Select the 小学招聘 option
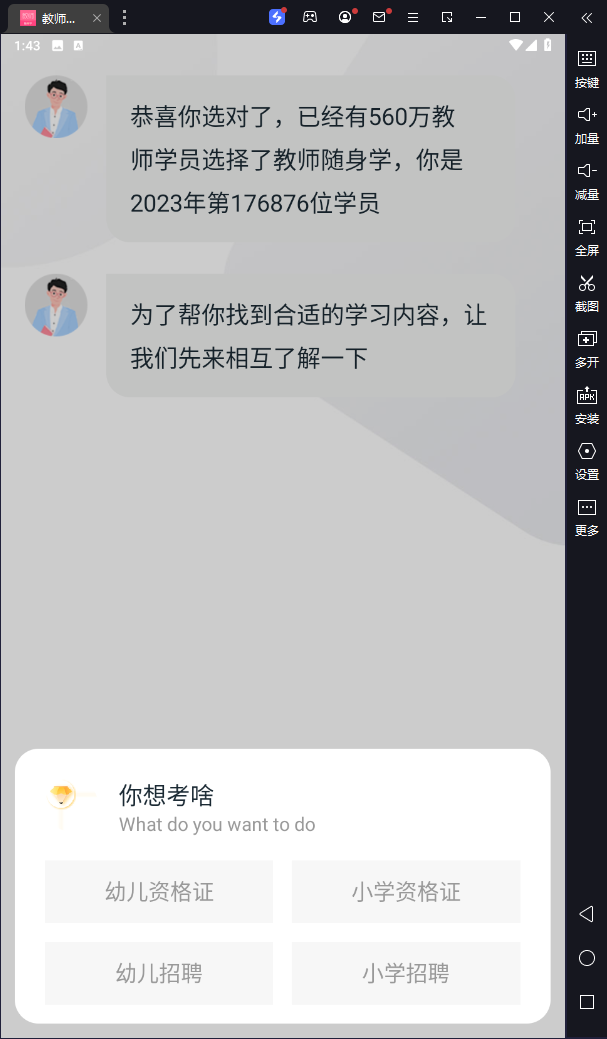Image resolution: width=607 pixels, height=1039 pixels. pos(406,973)
